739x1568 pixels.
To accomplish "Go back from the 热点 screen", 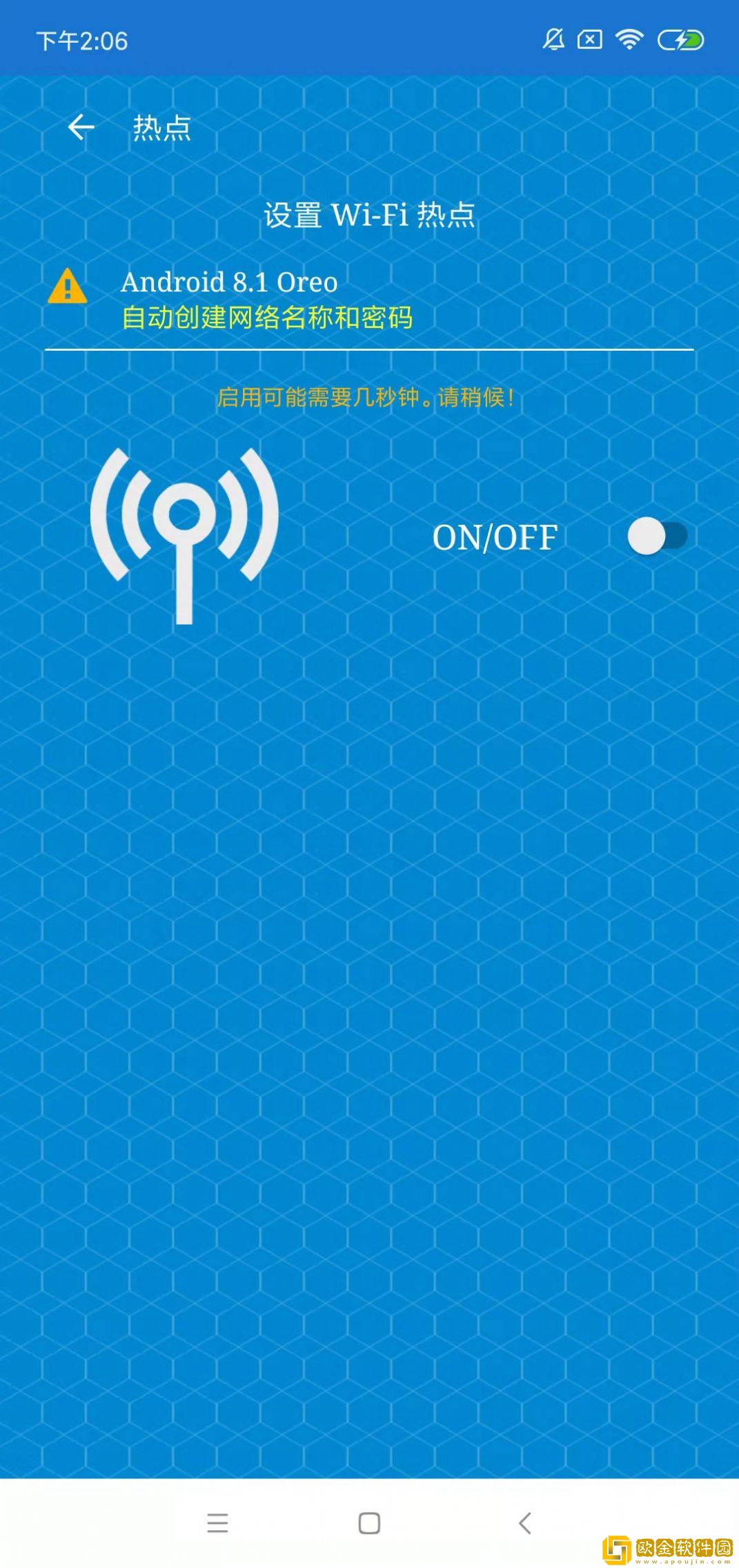I will 81,128.
